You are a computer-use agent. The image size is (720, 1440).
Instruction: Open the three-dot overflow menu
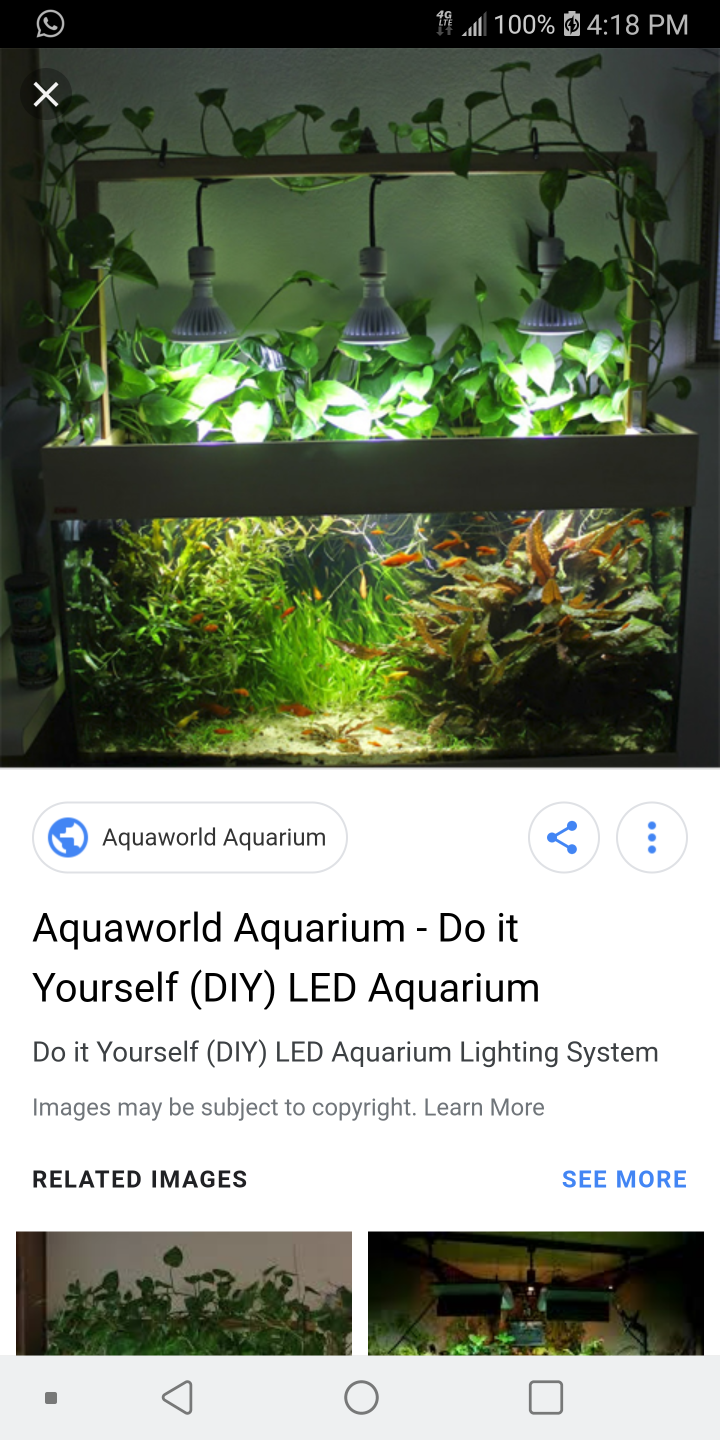(x=651, y=838)
